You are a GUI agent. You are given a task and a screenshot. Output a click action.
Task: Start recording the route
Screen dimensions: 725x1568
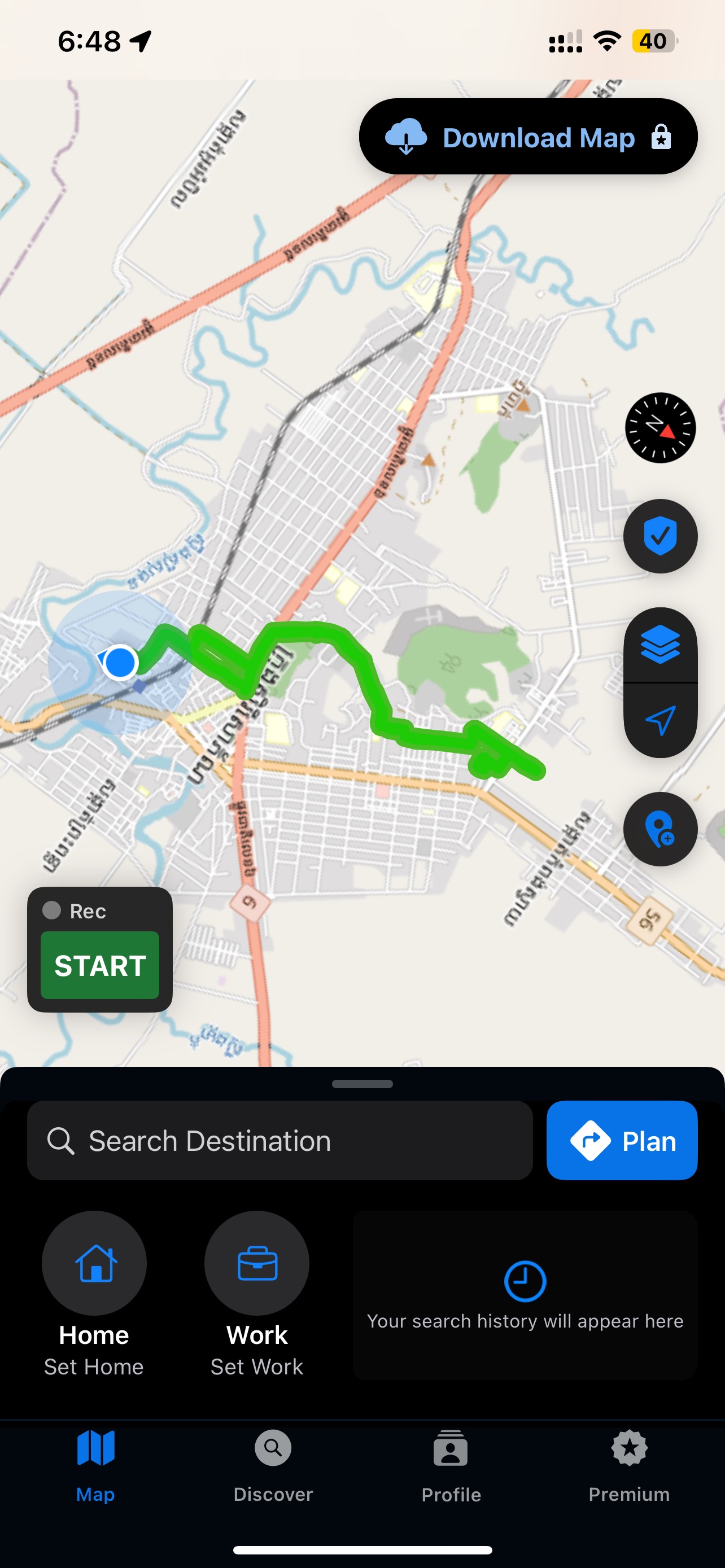click(x=100, y=965)
